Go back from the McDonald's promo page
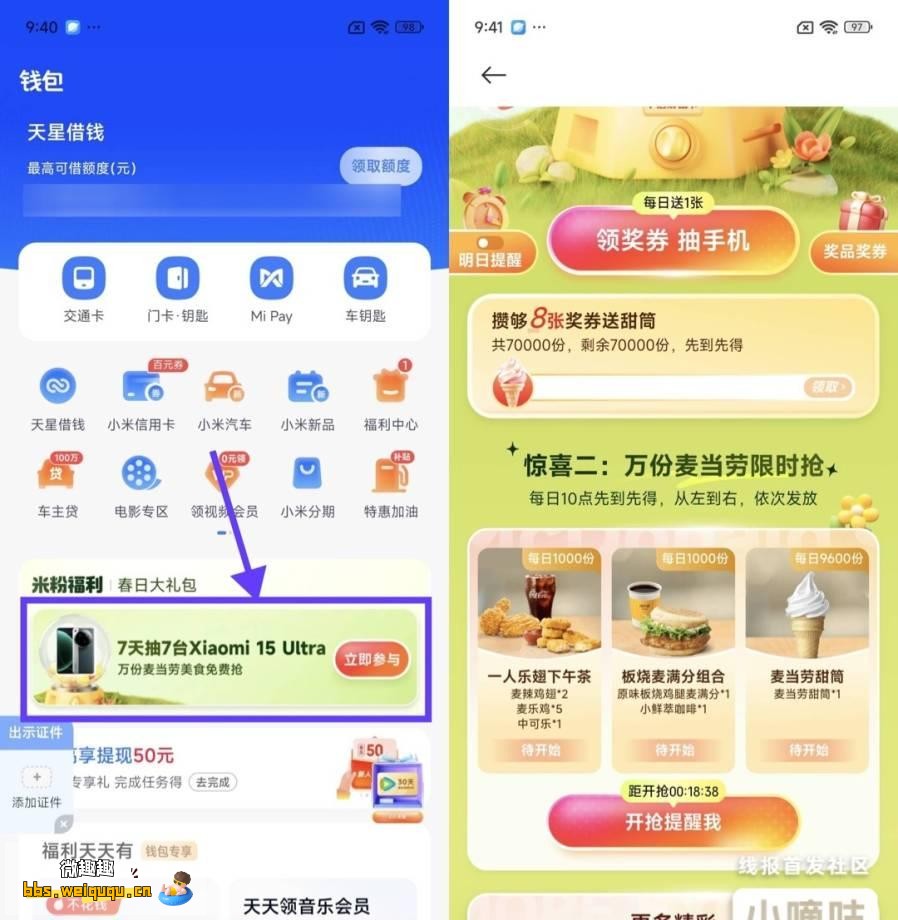 [x=493, y=75]
